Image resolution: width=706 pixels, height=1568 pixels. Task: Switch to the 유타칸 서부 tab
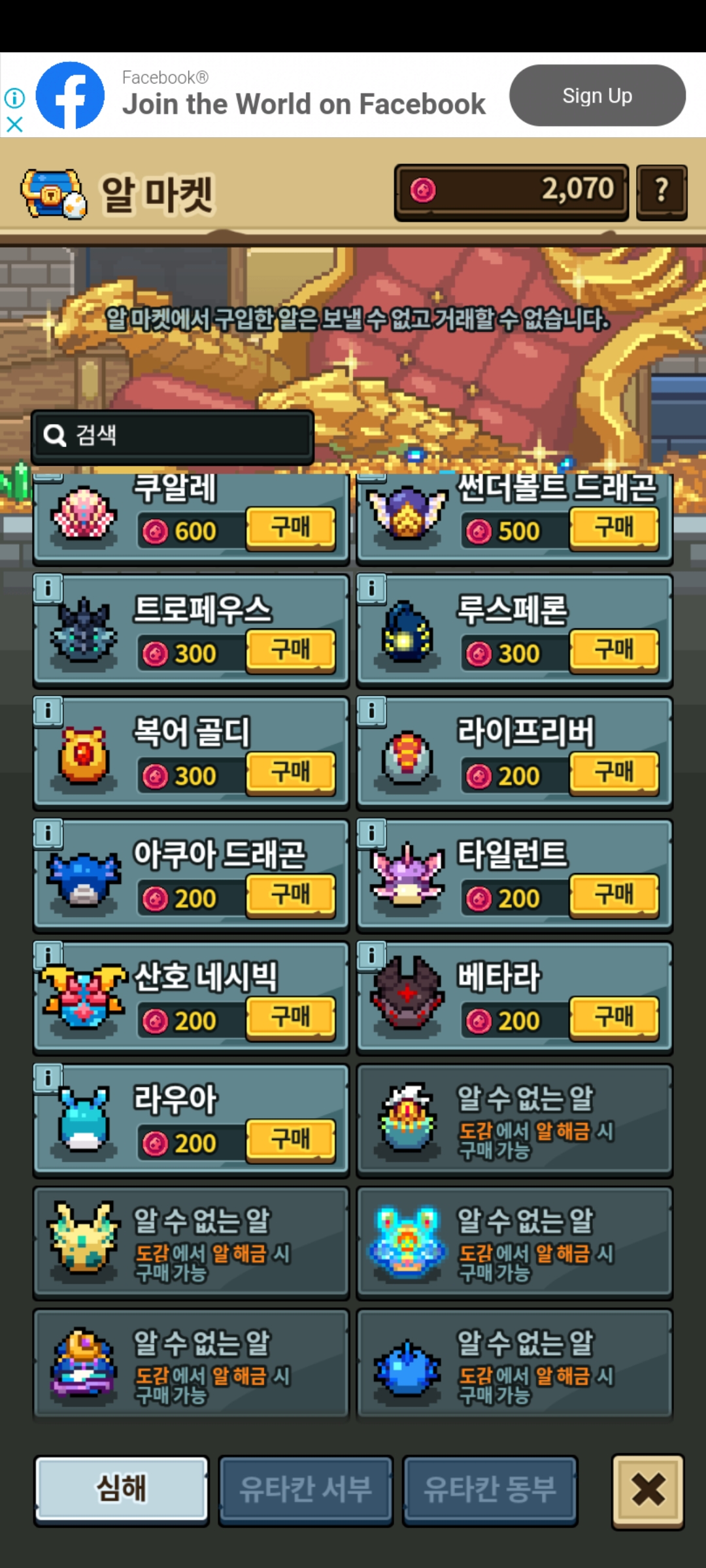click(x=305, y=1490)
